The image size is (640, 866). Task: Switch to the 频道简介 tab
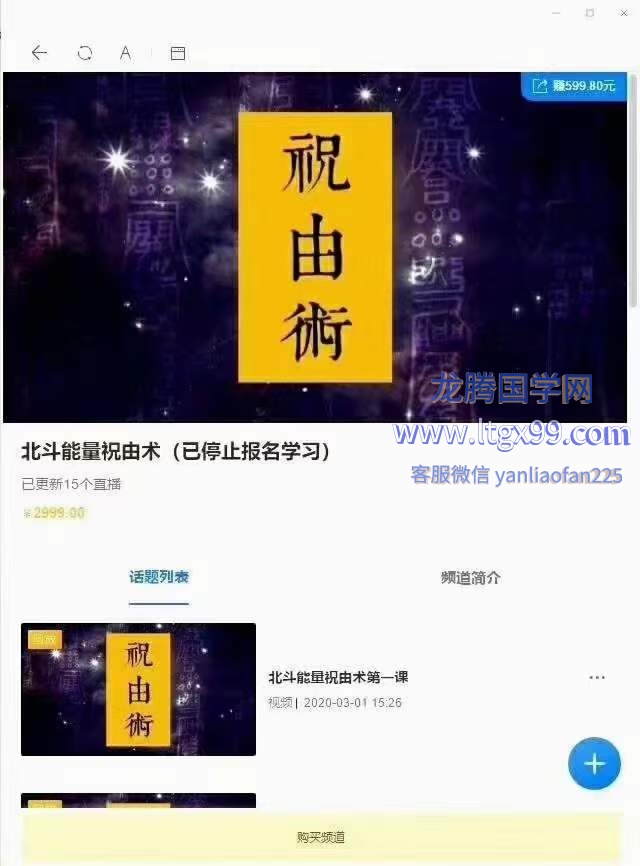[x=471, y=578]
